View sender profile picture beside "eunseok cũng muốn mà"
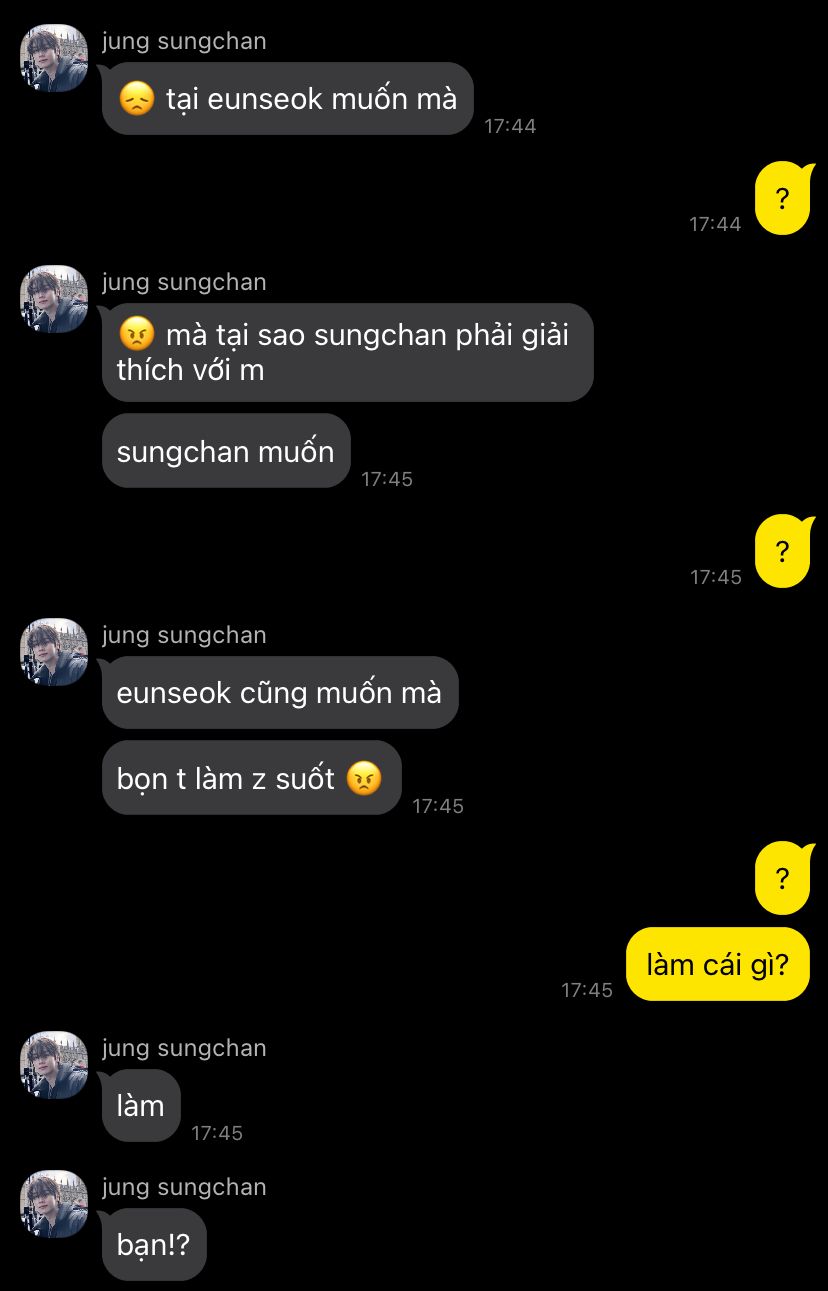 click(x=54, y=652)
